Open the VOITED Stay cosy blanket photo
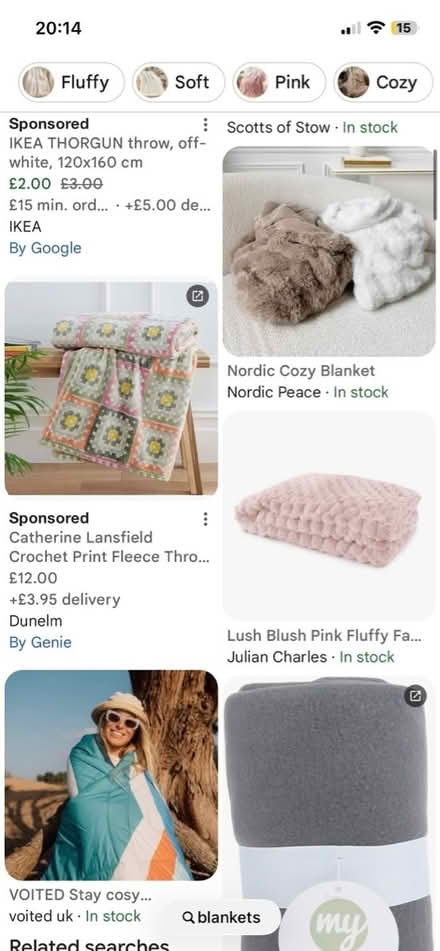 coord(111,775)
